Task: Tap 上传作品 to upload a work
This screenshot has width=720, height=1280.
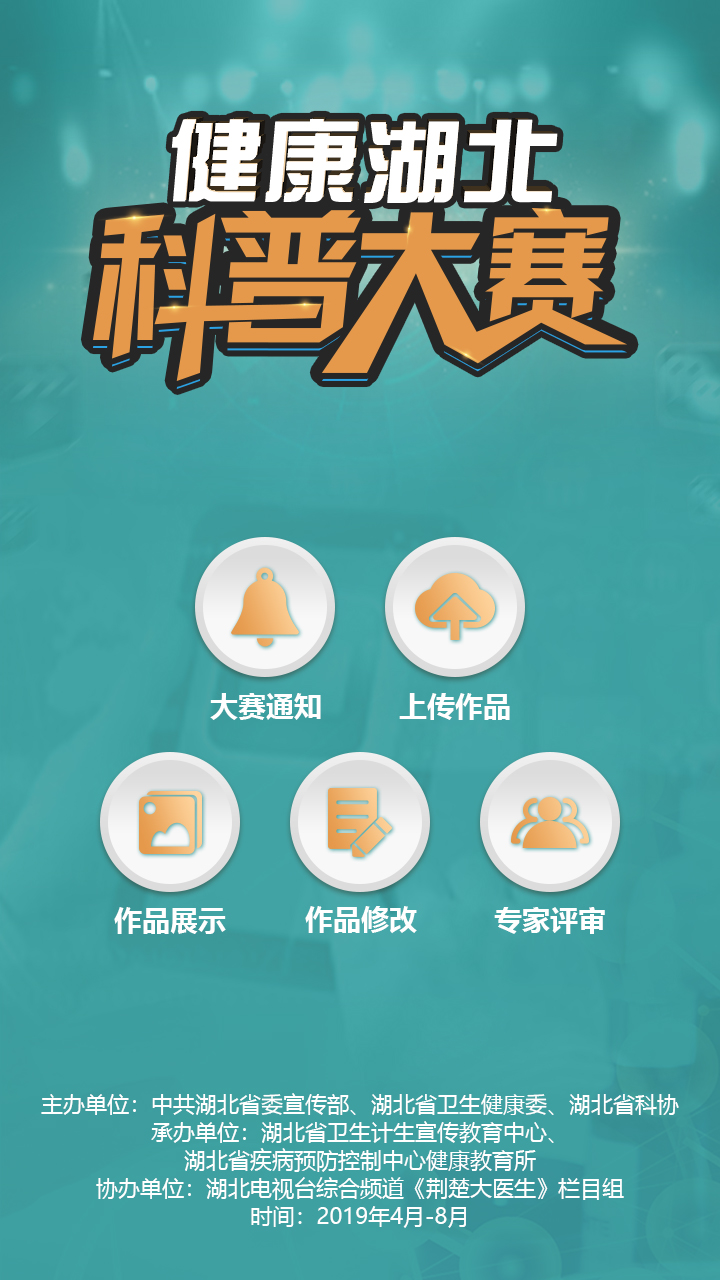Action: (x=455, y=607)
